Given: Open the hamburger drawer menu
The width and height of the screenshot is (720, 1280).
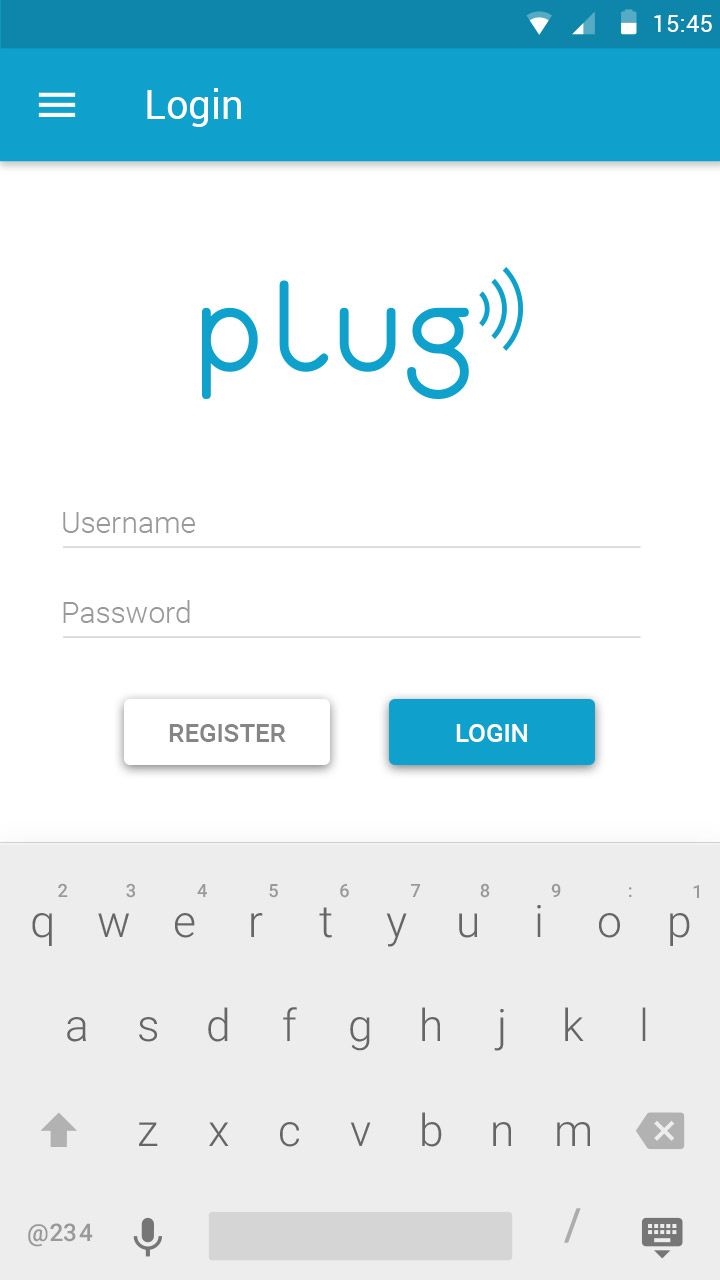Looking at the screenshot, I should tap(57, 105).
